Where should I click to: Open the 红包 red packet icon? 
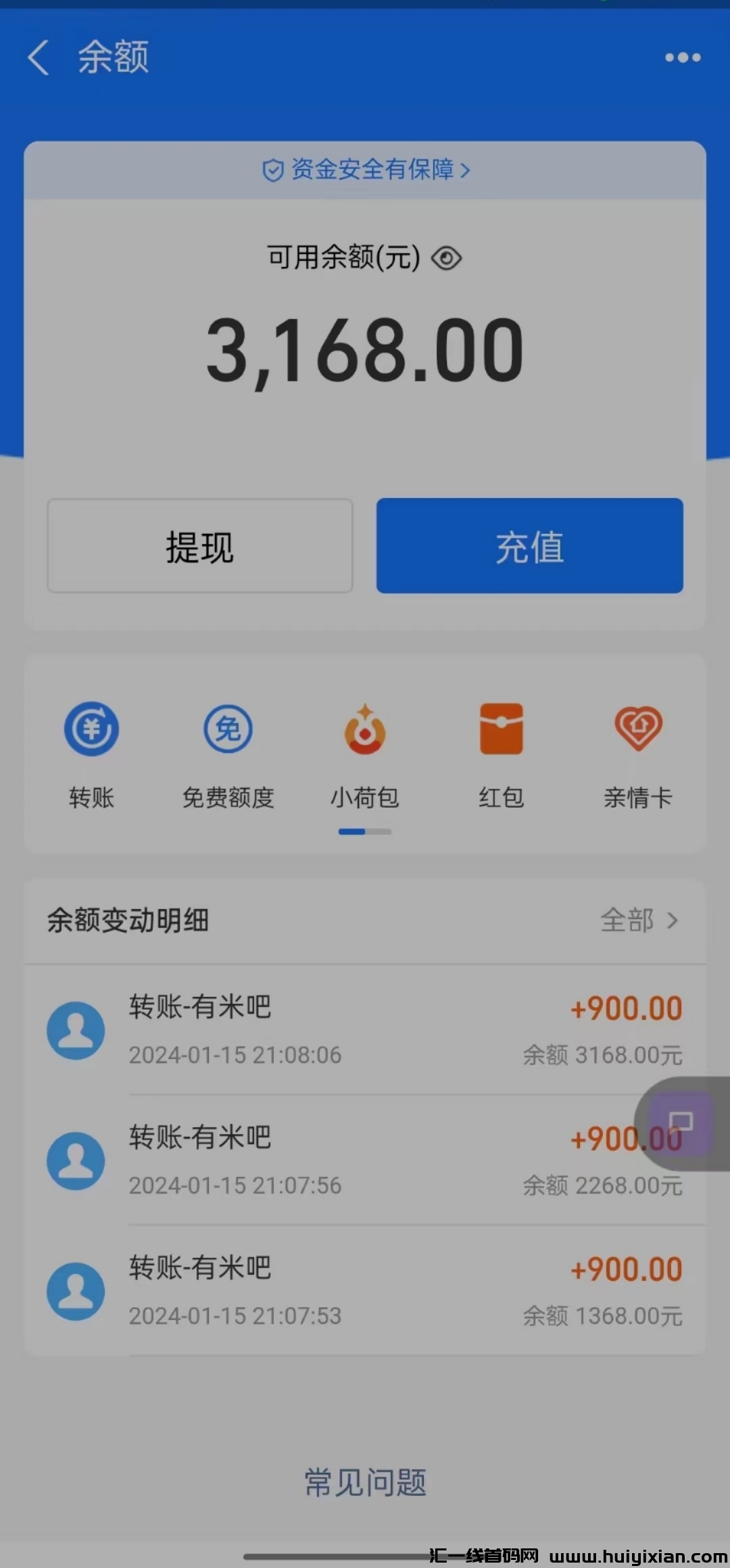[x=501, y=730]
